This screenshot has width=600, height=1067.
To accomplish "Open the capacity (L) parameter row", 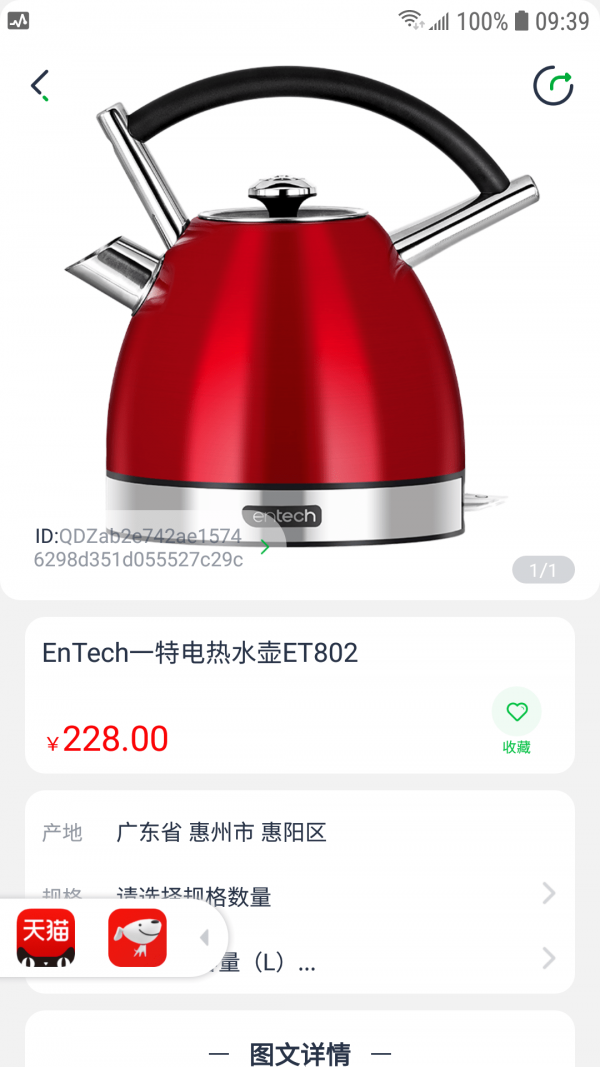I will point(400,962).
